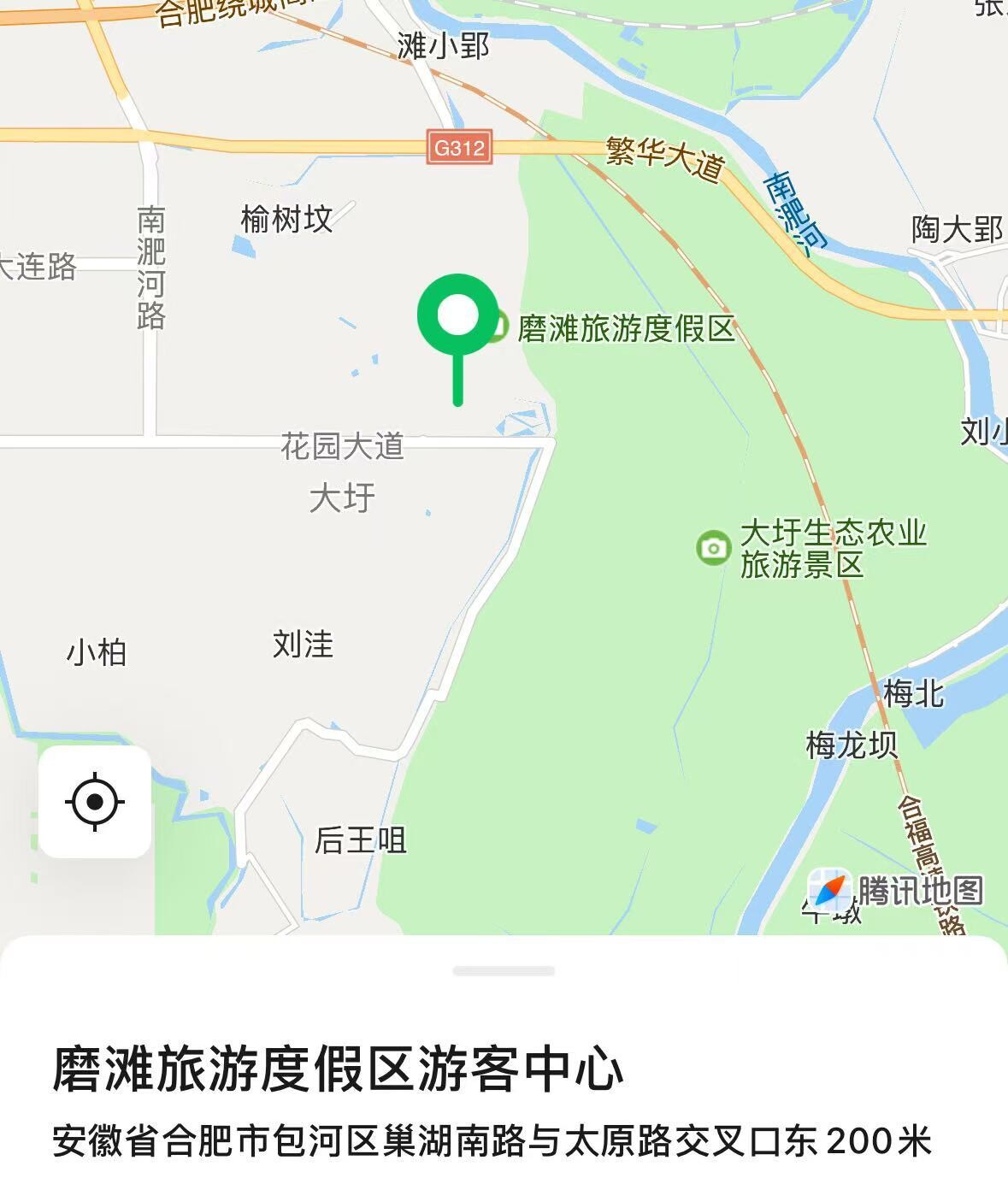Image resolution: width=1008 pixels, height=1178 pixels.
Task: Tap the green location pin marker
Action: [457, 315]
